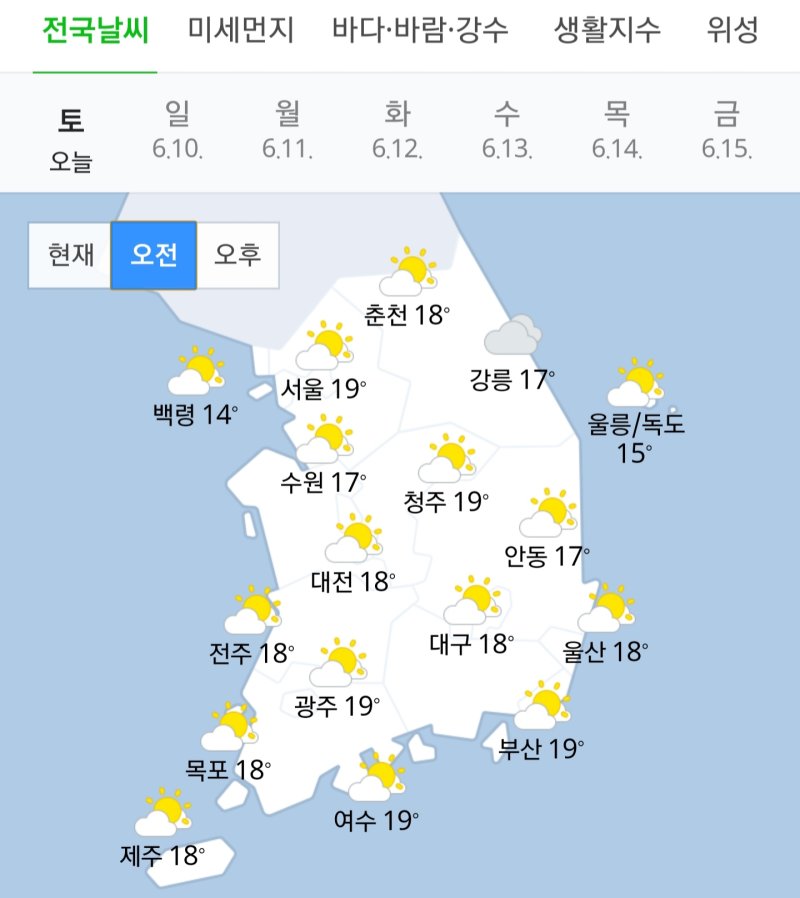Image resolution: width=800 pixels, height=898 pixels.
Task: Switch to Thursday 6.14. forecast
Action: (x=616, y=131)
